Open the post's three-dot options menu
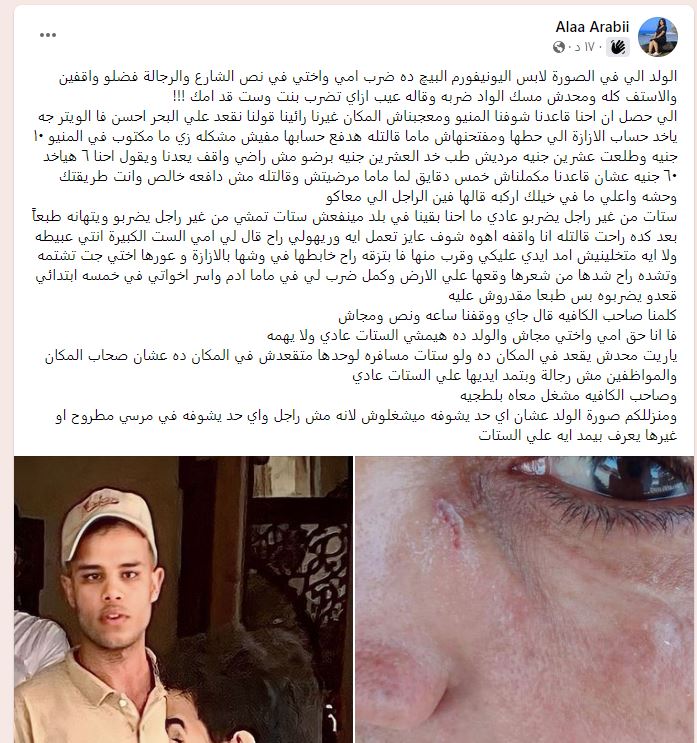 47,34
